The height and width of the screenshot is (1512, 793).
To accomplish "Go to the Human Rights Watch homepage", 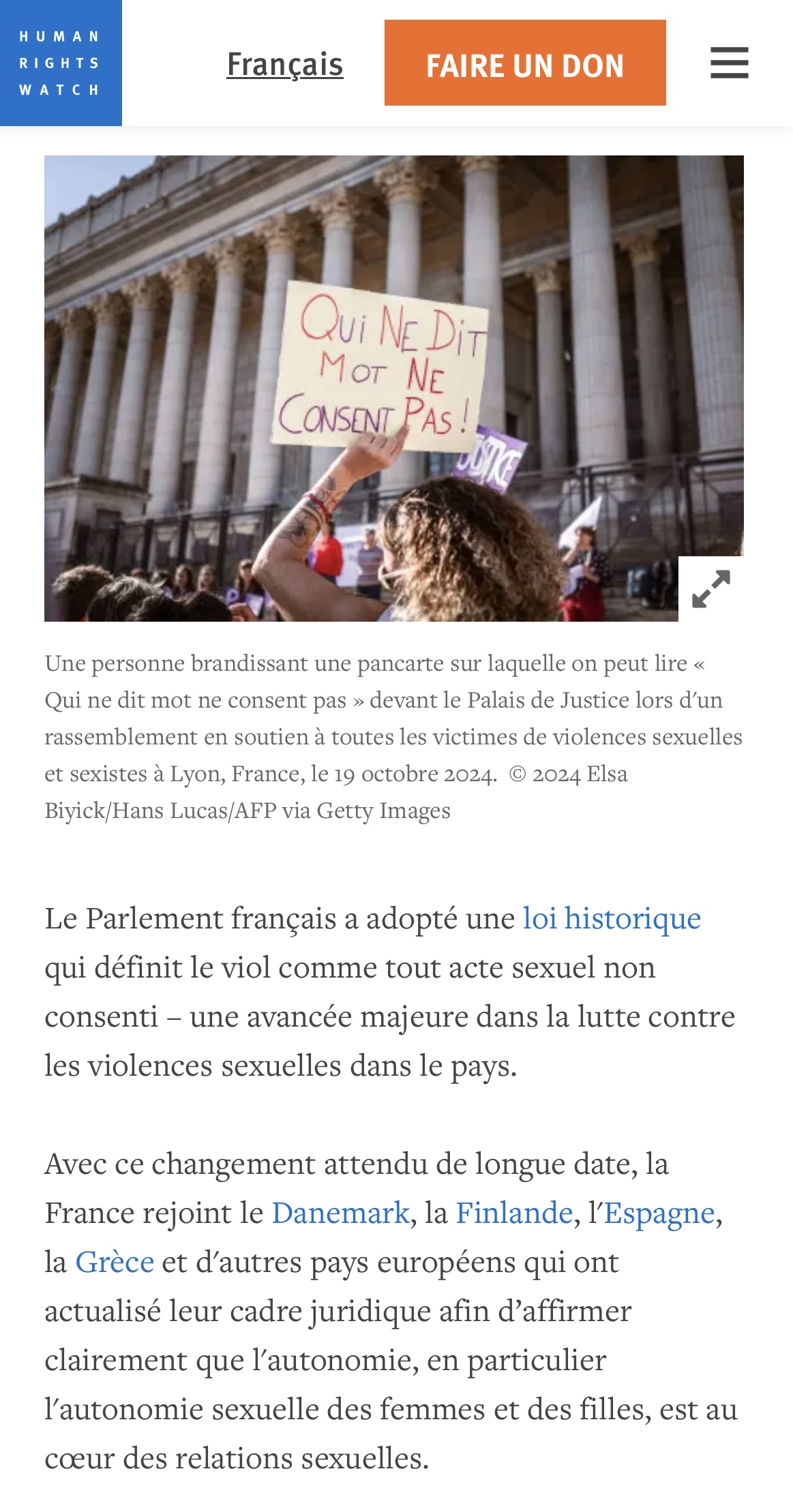I will coord(61,63).
